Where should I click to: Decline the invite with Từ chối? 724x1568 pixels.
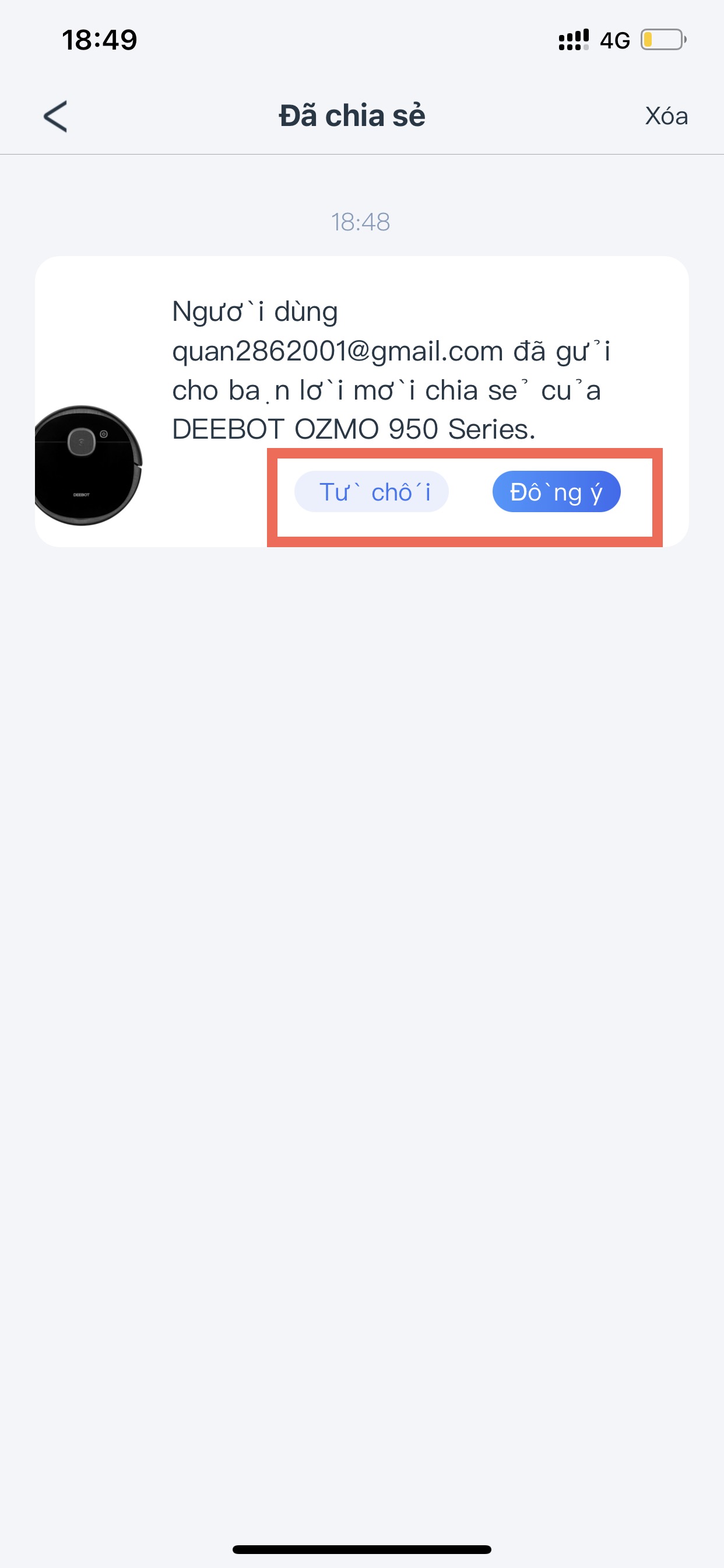click(372, 492)
